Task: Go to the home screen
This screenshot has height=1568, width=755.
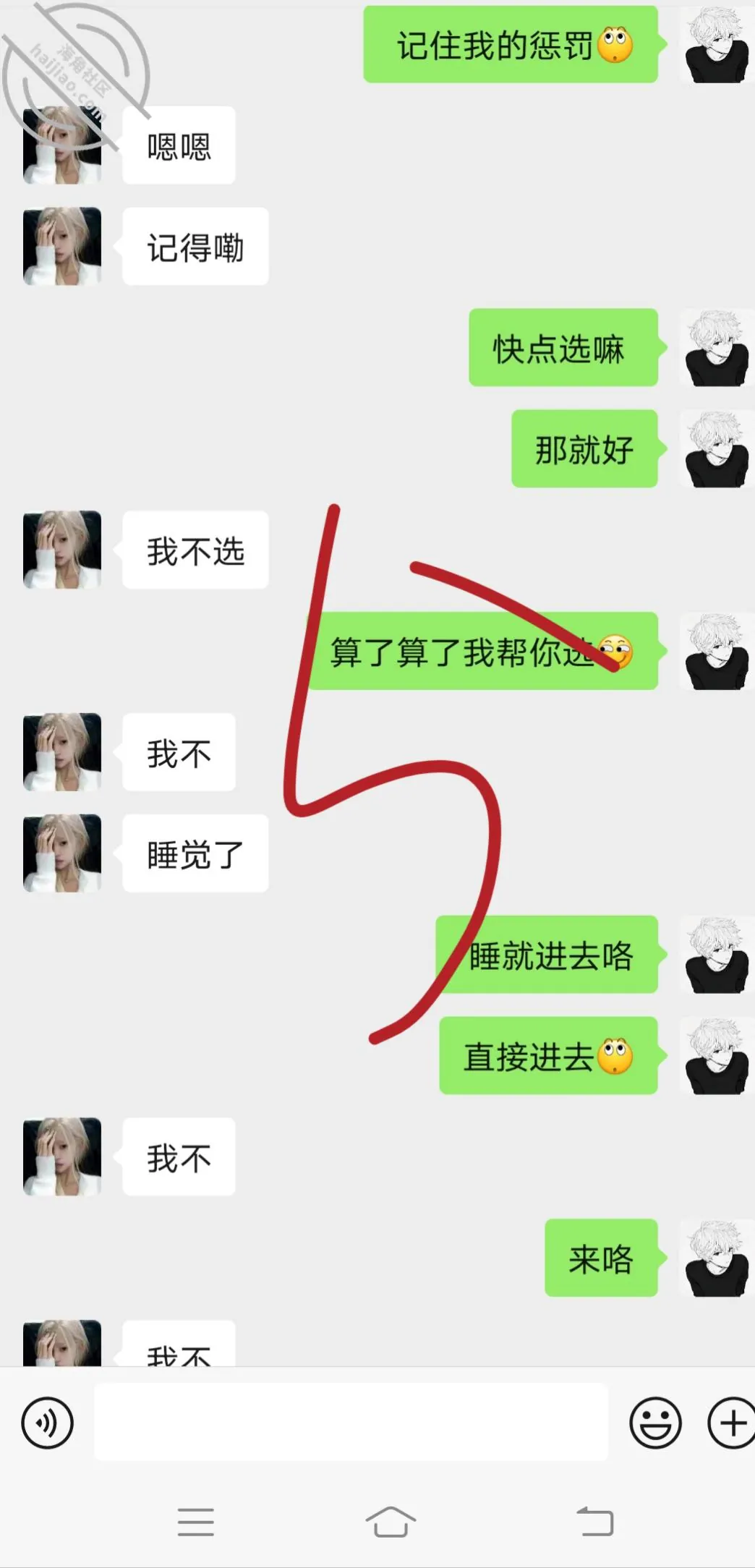Action: (x=391, y=1521)
